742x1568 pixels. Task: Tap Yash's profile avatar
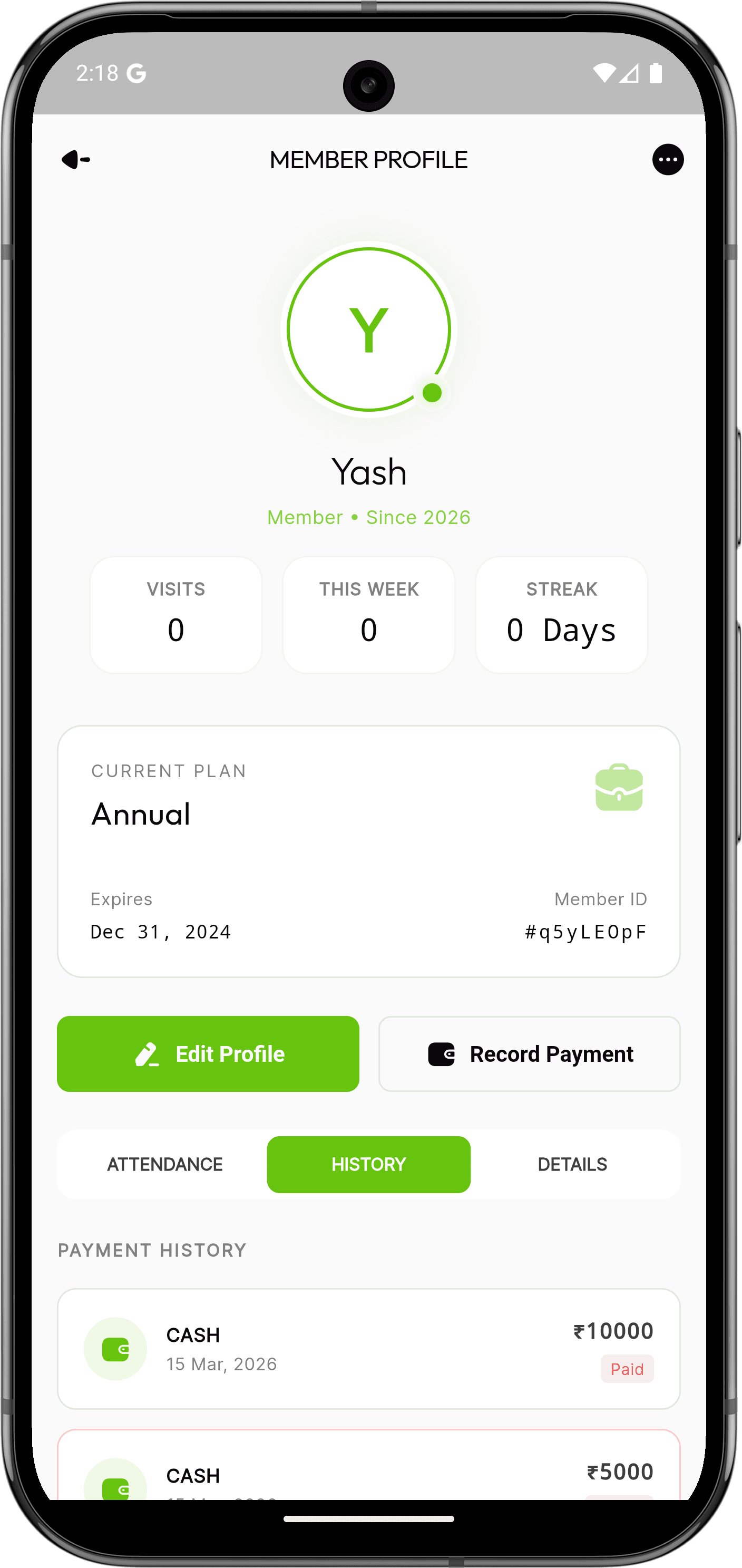(x=368, y=330)
